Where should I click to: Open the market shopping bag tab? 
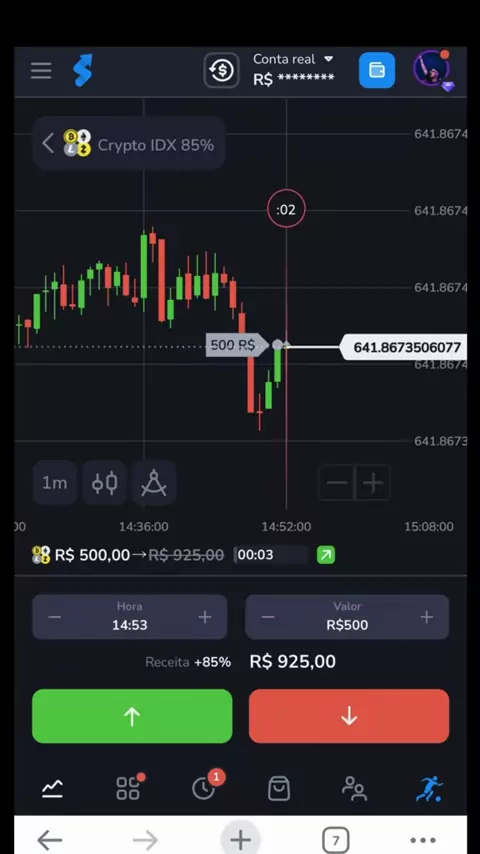[279, 788]
